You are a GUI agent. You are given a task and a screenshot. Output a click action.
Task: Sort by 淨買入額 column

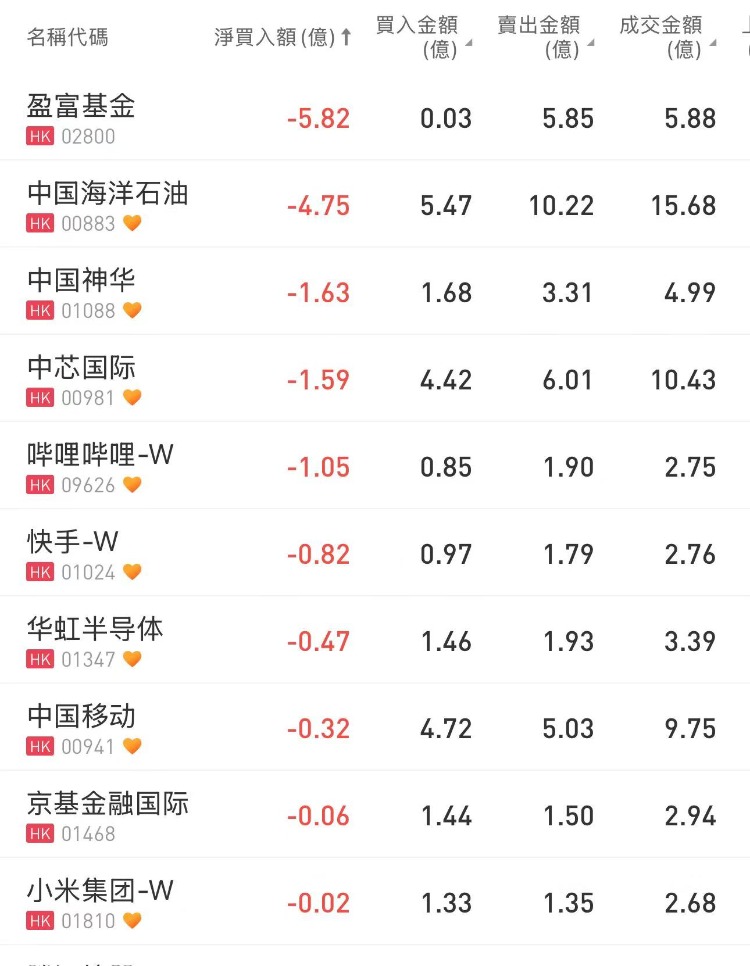pyautogui.click(x=283, y=38)
